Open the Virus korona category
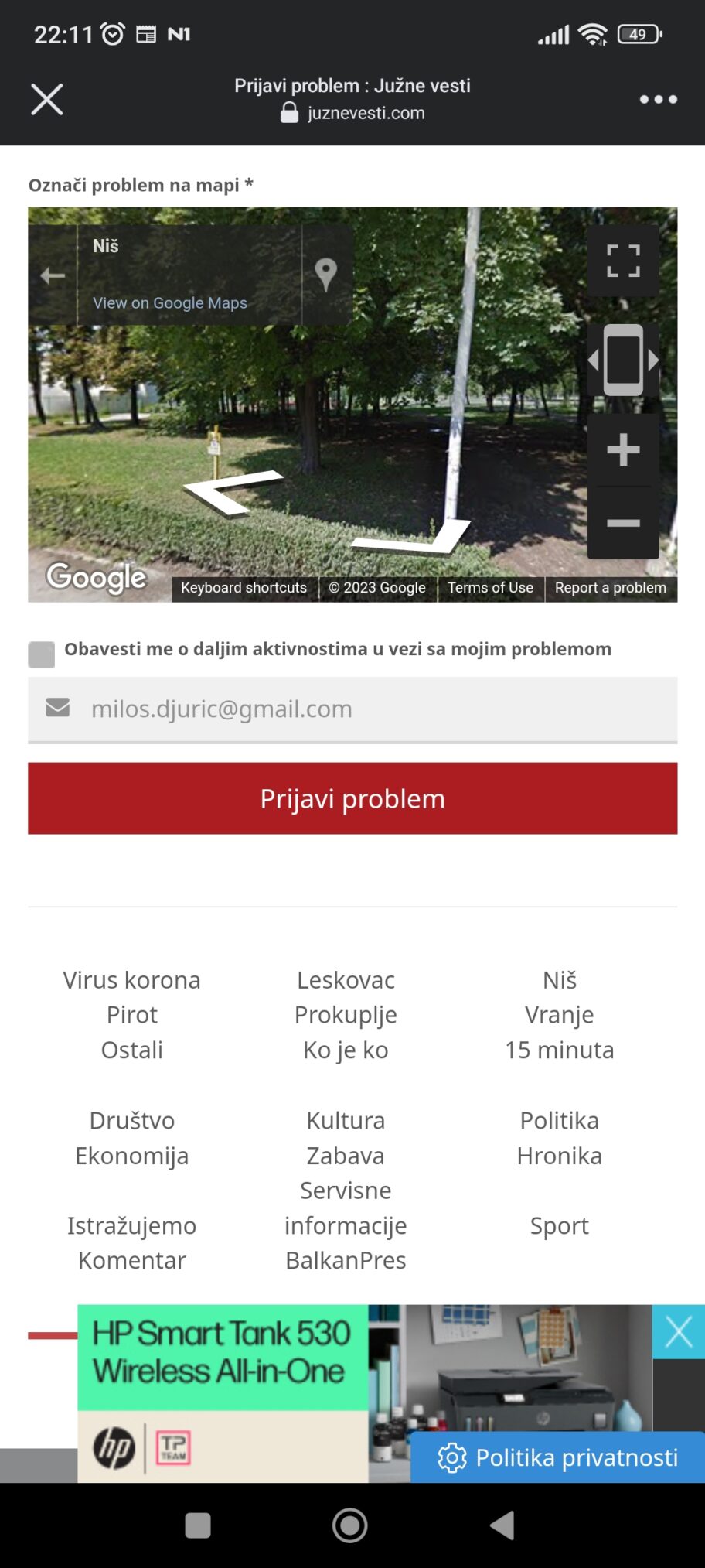This screenshot has width=705, height=1568. tap(131, 980)
